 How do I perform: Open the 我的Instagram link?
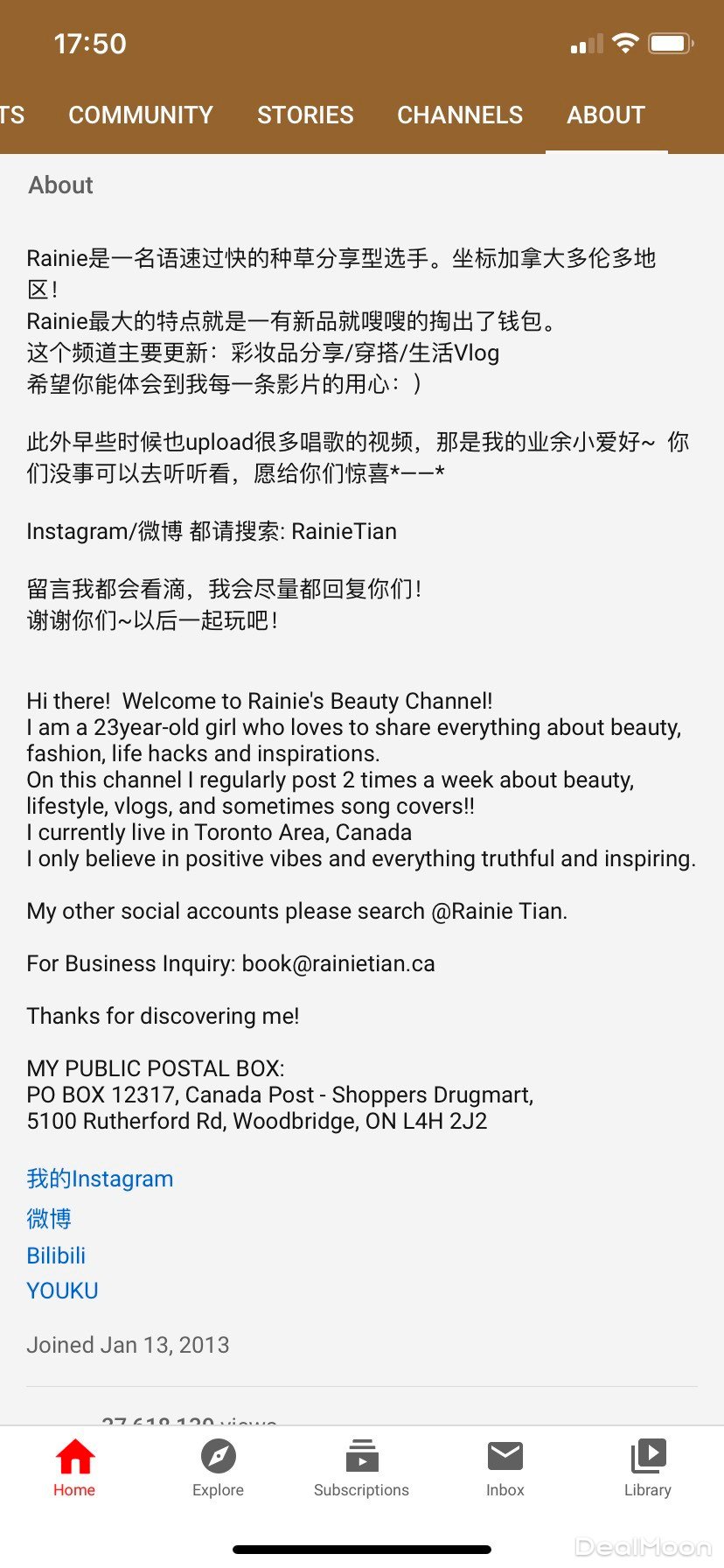pyautogui.click(x=100, y=1179)
